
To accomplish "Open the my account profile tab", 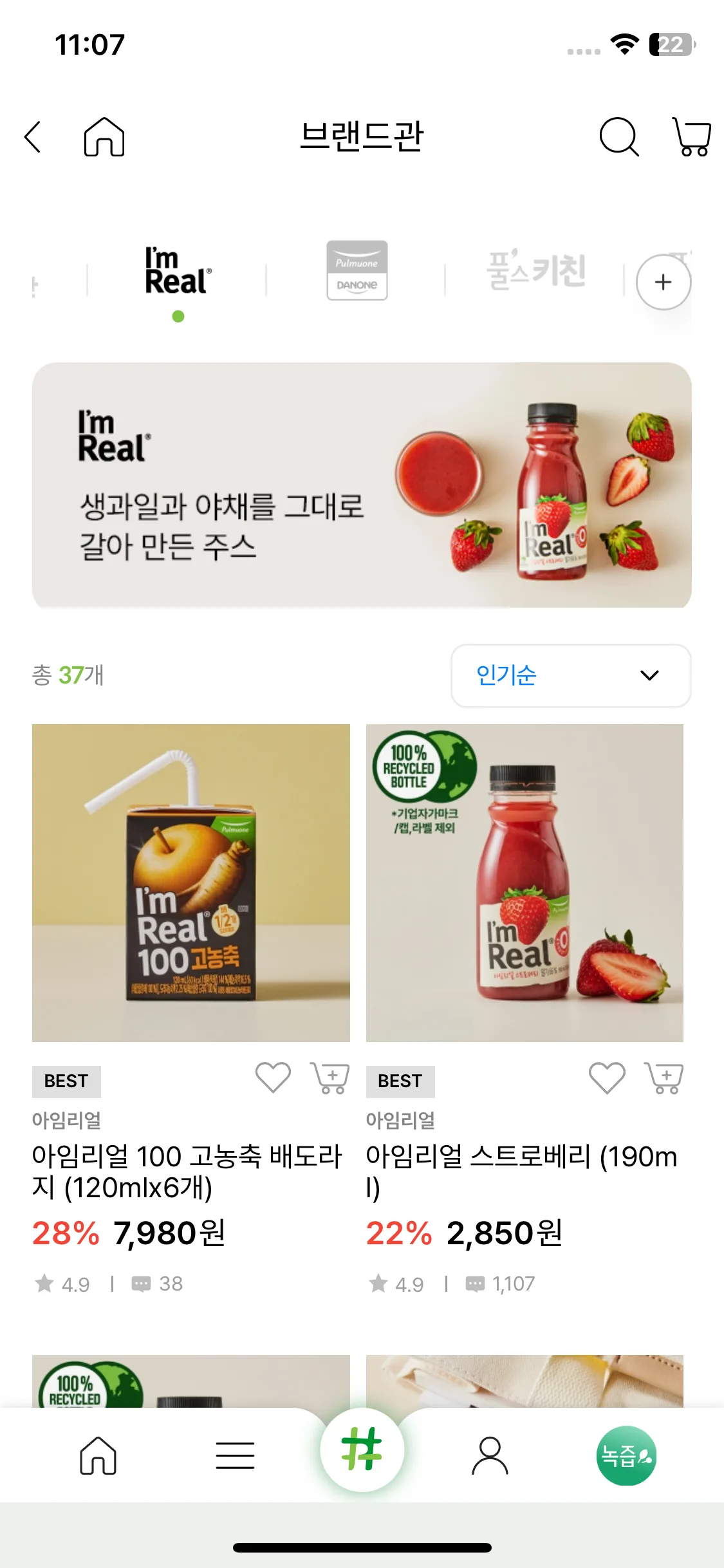I will [x=490, y=1455].
